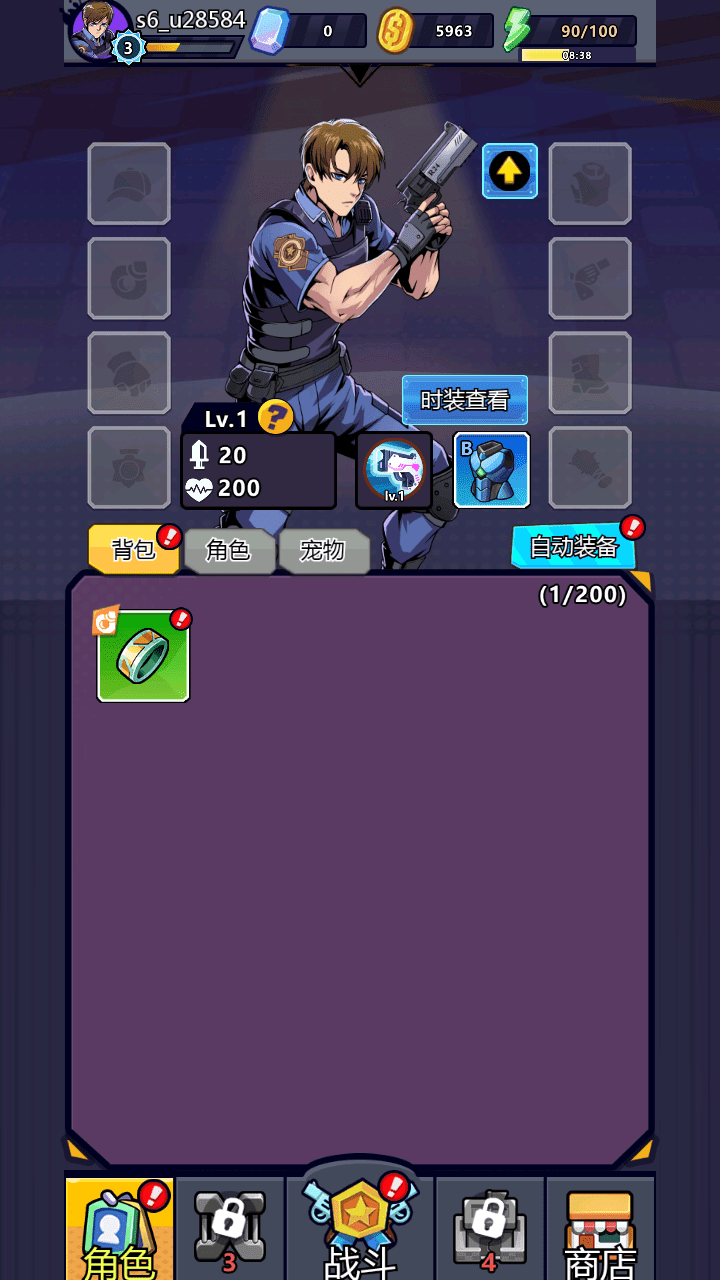The height and width of the screenshot is (1280, 720).
Task: Open the lv.1 pistol weapon slot
Action: 394,470
